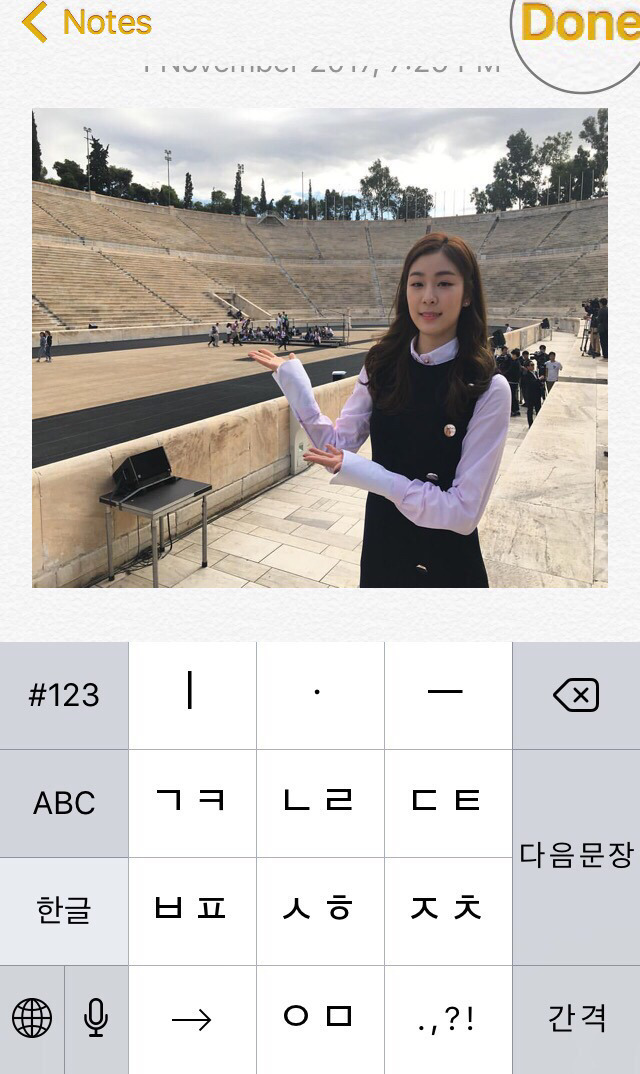This screenshot has width=640, height=1074.
Task: Tap the punctuation .,?! key
Action: (448, 1019)
